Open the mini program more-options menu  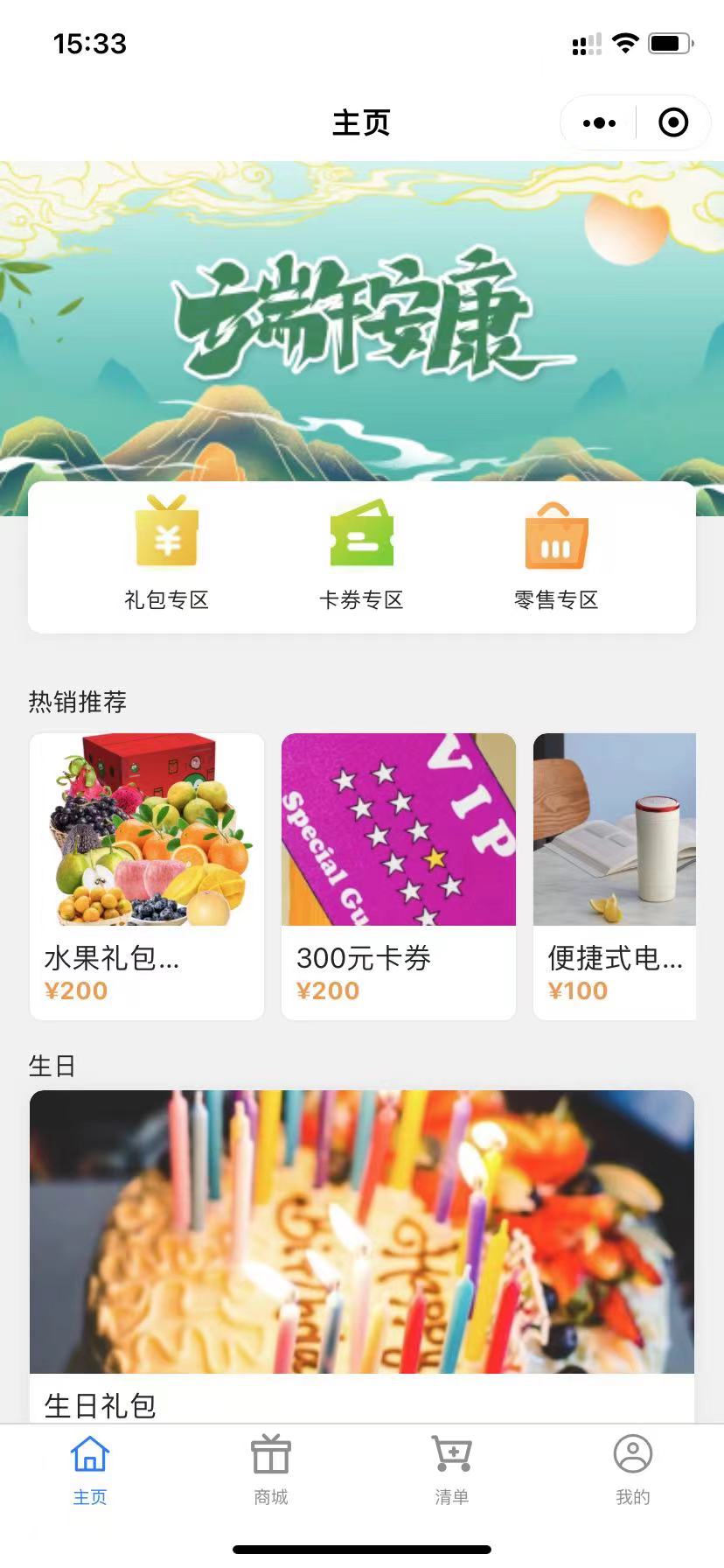pos(599,123)
